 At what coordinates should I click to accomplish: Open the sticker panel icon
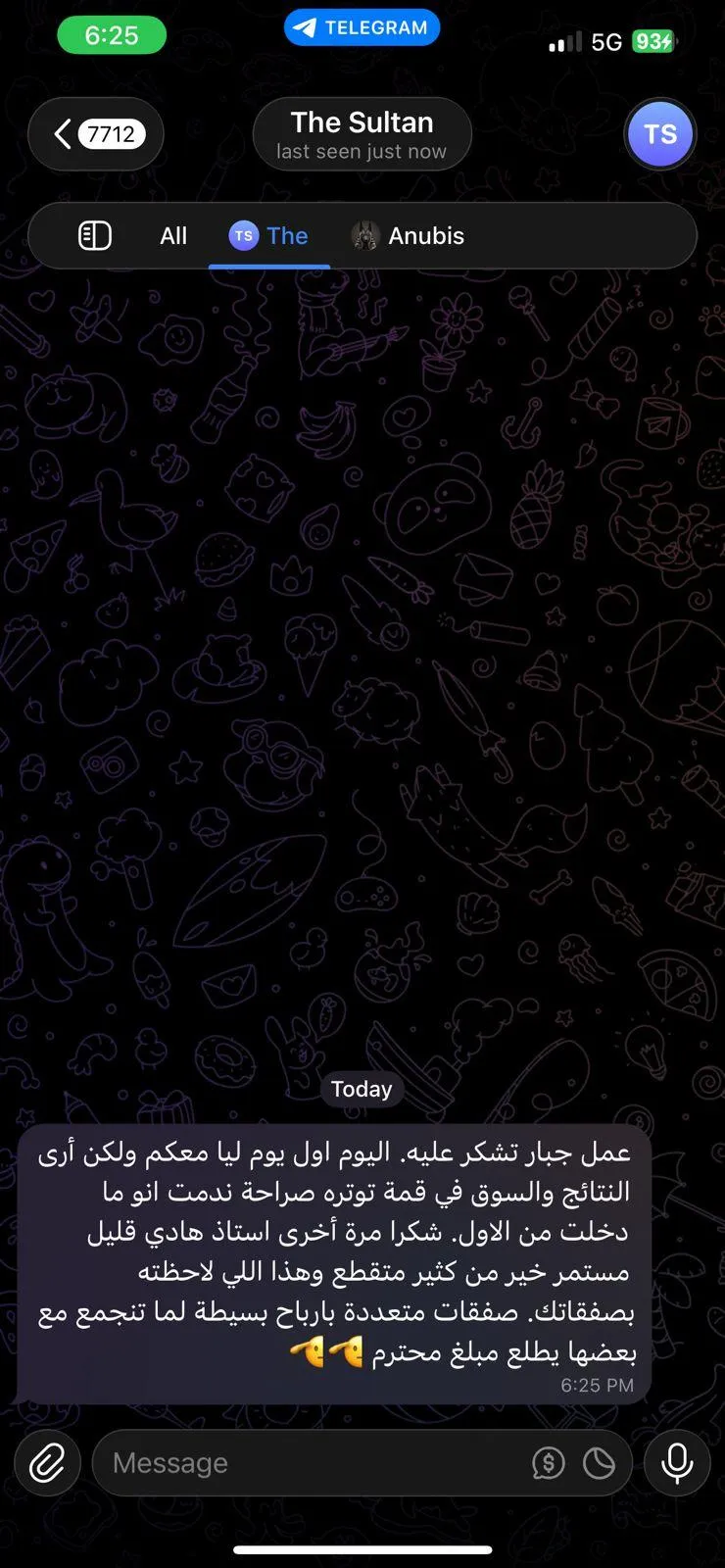pyautogui.click(x=599, y=1463)
